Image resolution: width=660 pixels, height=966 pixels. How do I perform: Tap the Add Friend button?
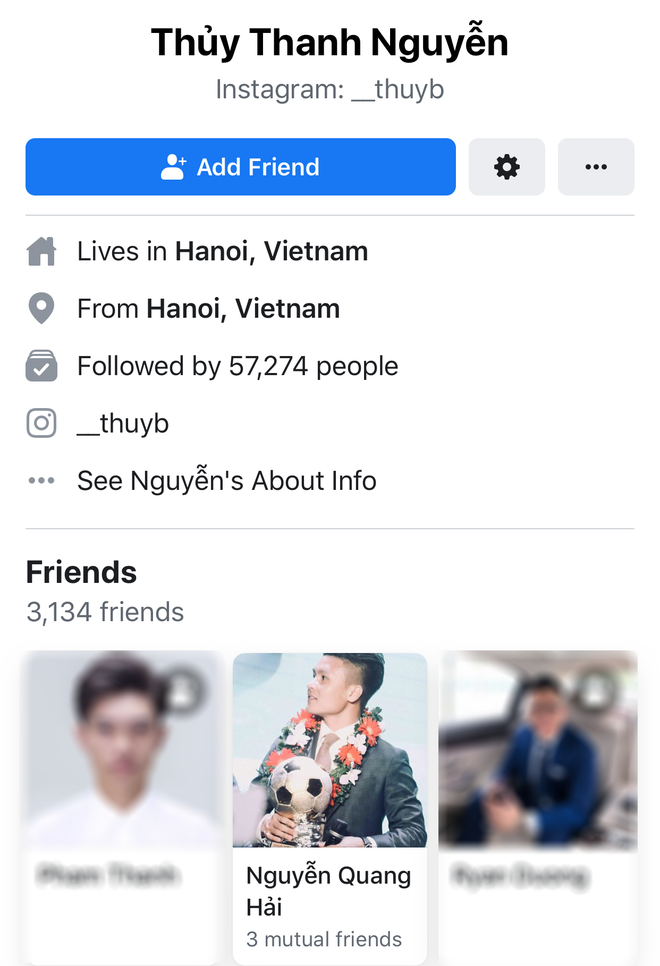pos(240,167)
